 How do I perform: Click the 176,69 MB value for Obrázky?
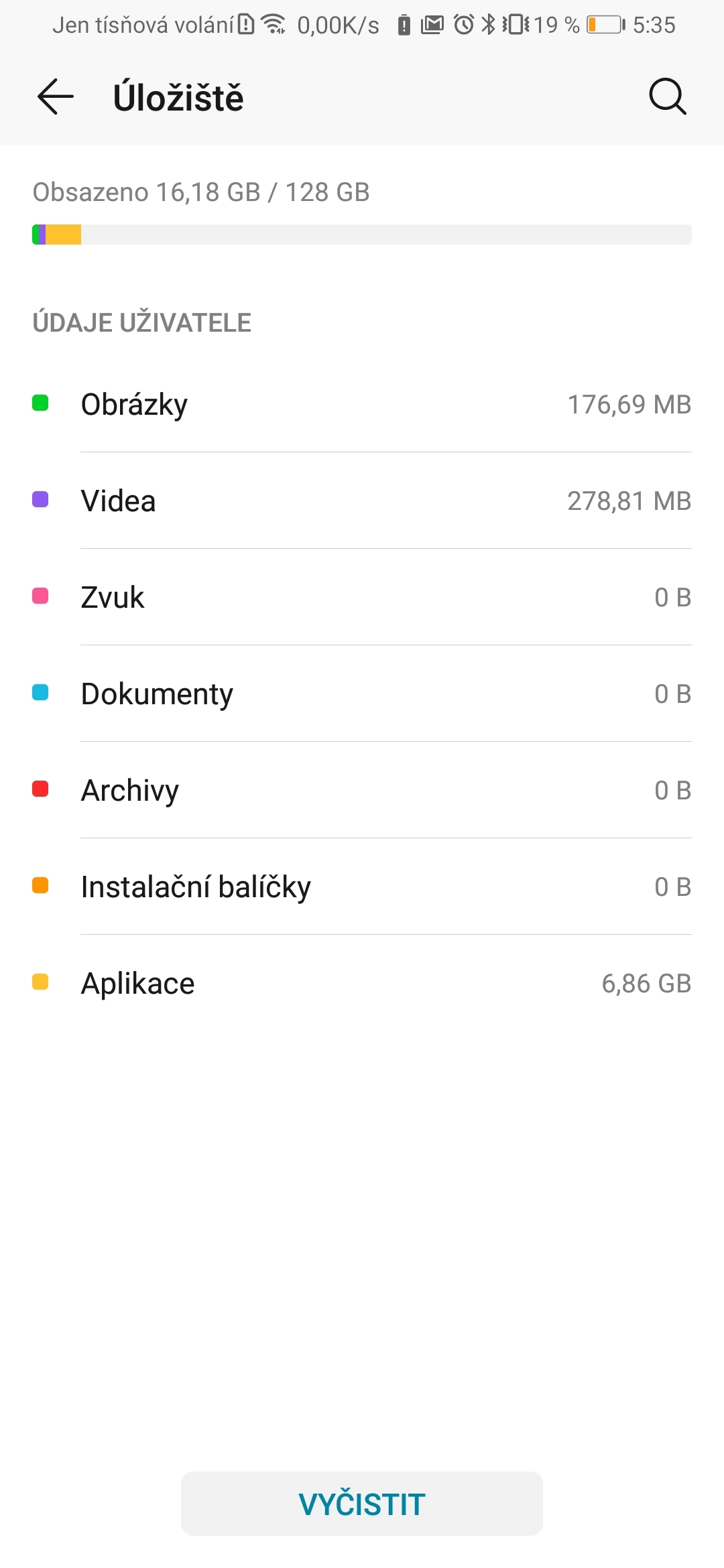point(629,403)
